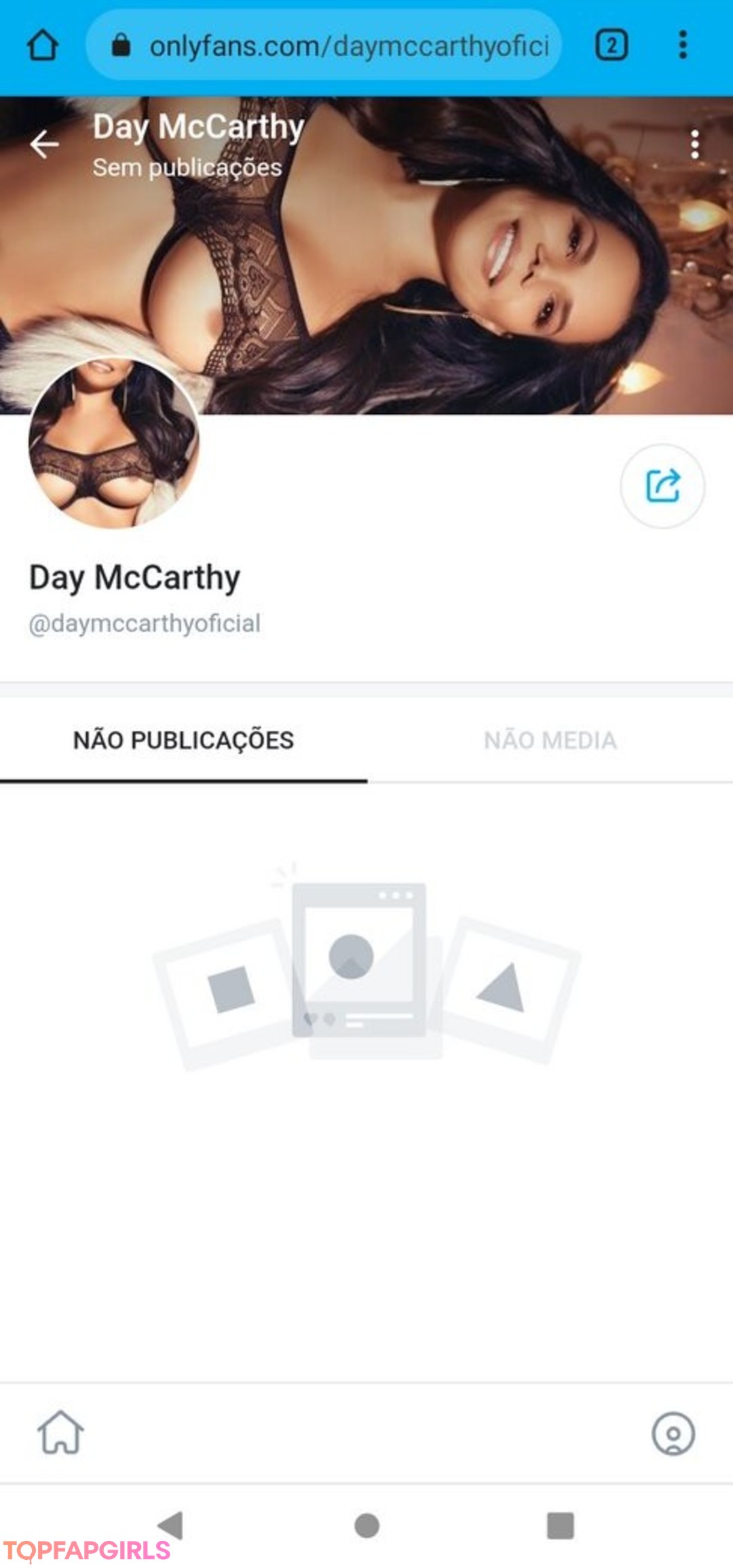Tap the system back button
Screen dimensions: 733x1568
[x=171, y=1525]
